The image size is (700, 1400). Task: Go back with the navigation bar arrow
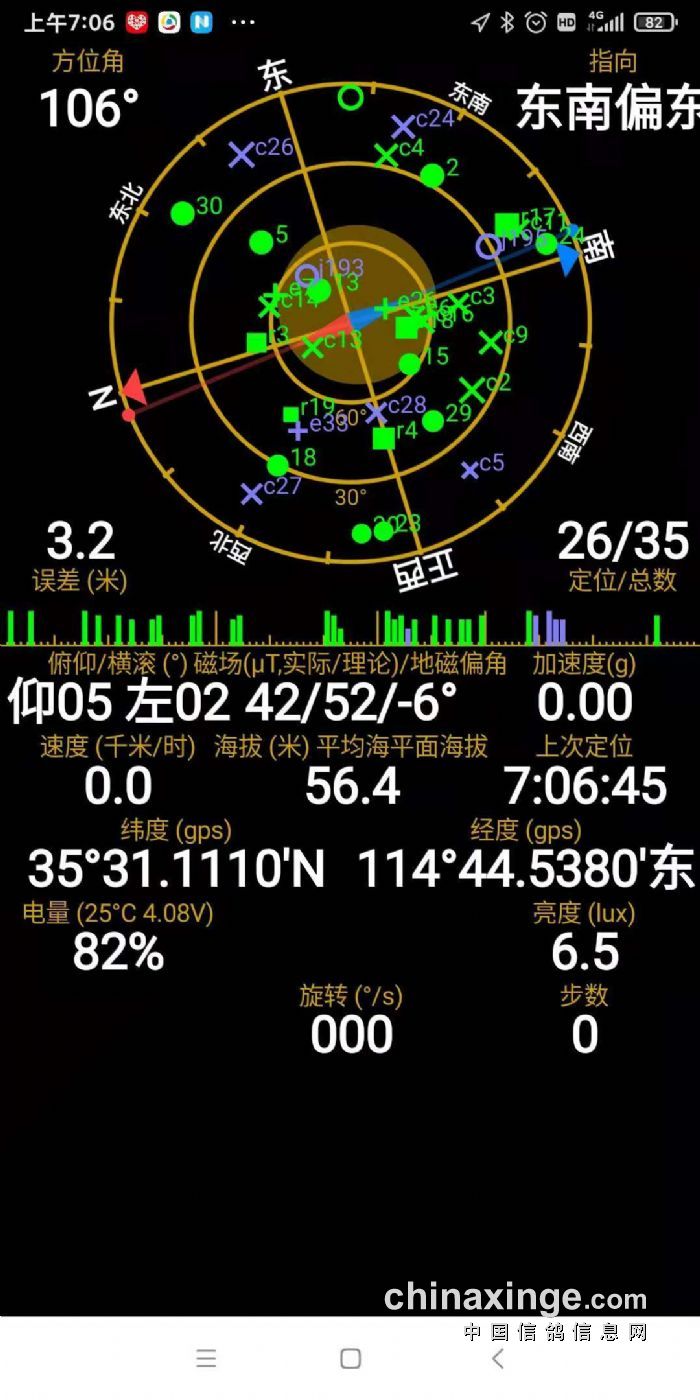tap(497, 1358)
